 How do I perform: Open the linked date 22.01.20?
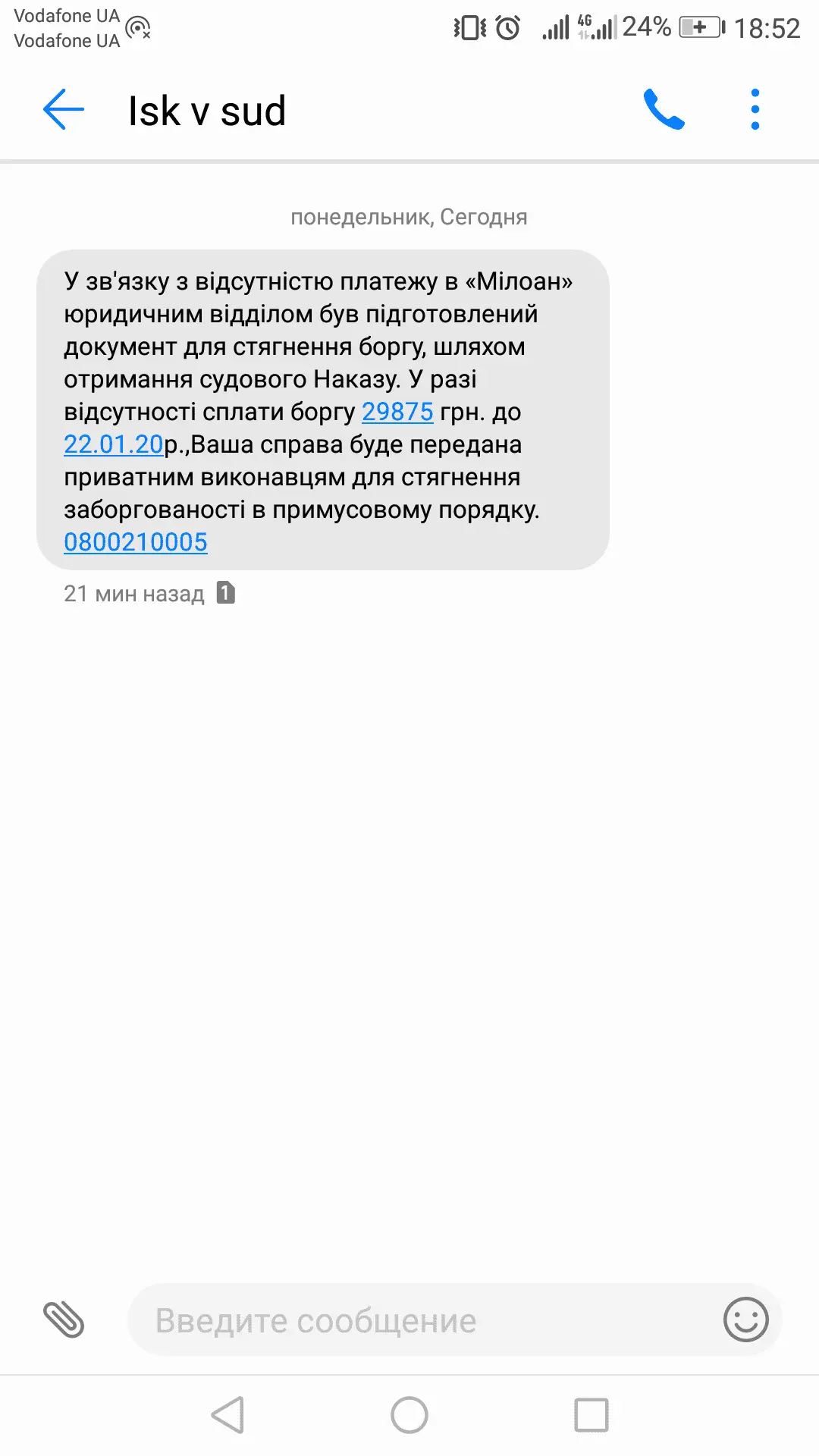tap(114, 444)
